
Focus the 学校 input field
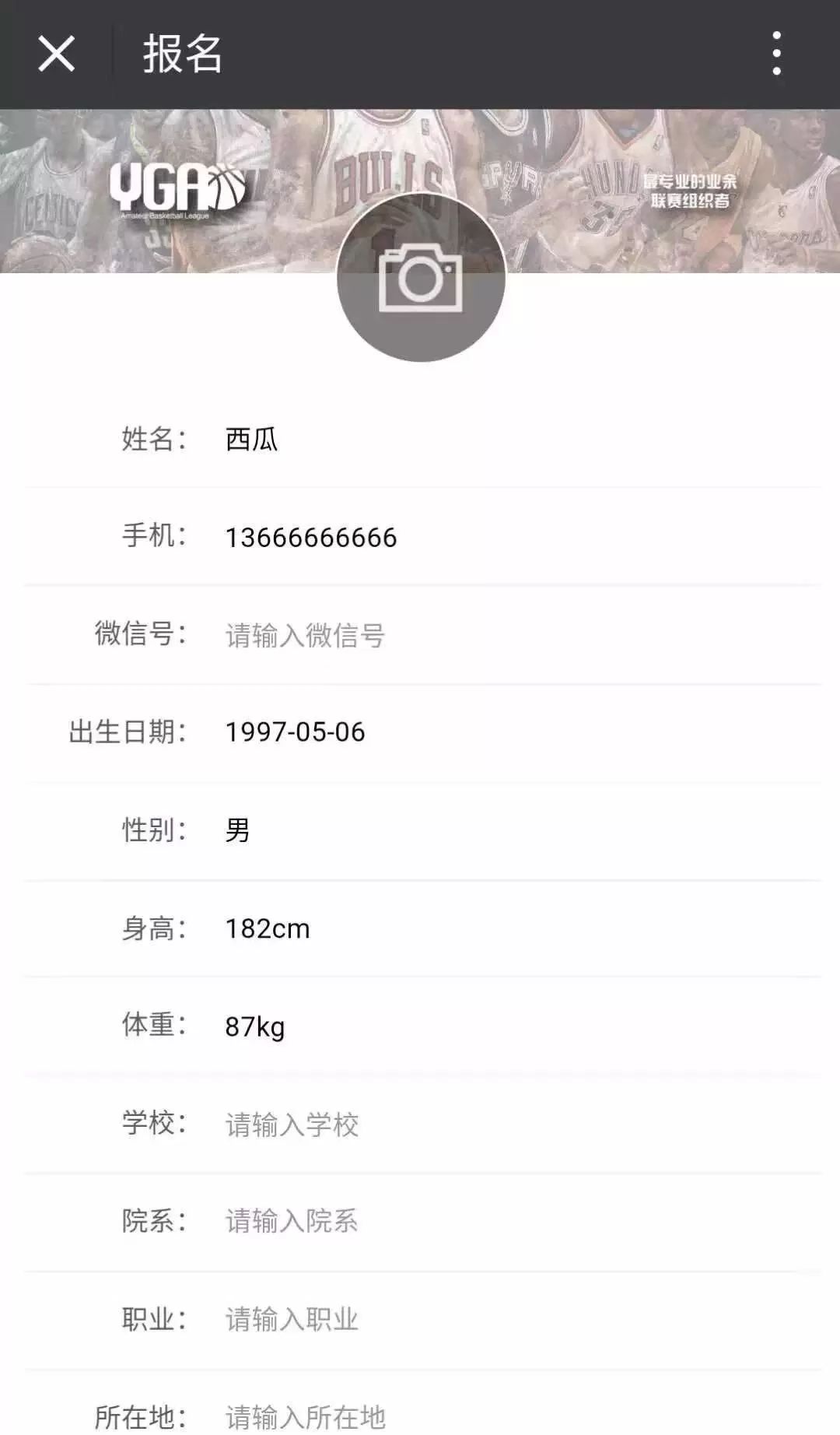click(521, 1124)
